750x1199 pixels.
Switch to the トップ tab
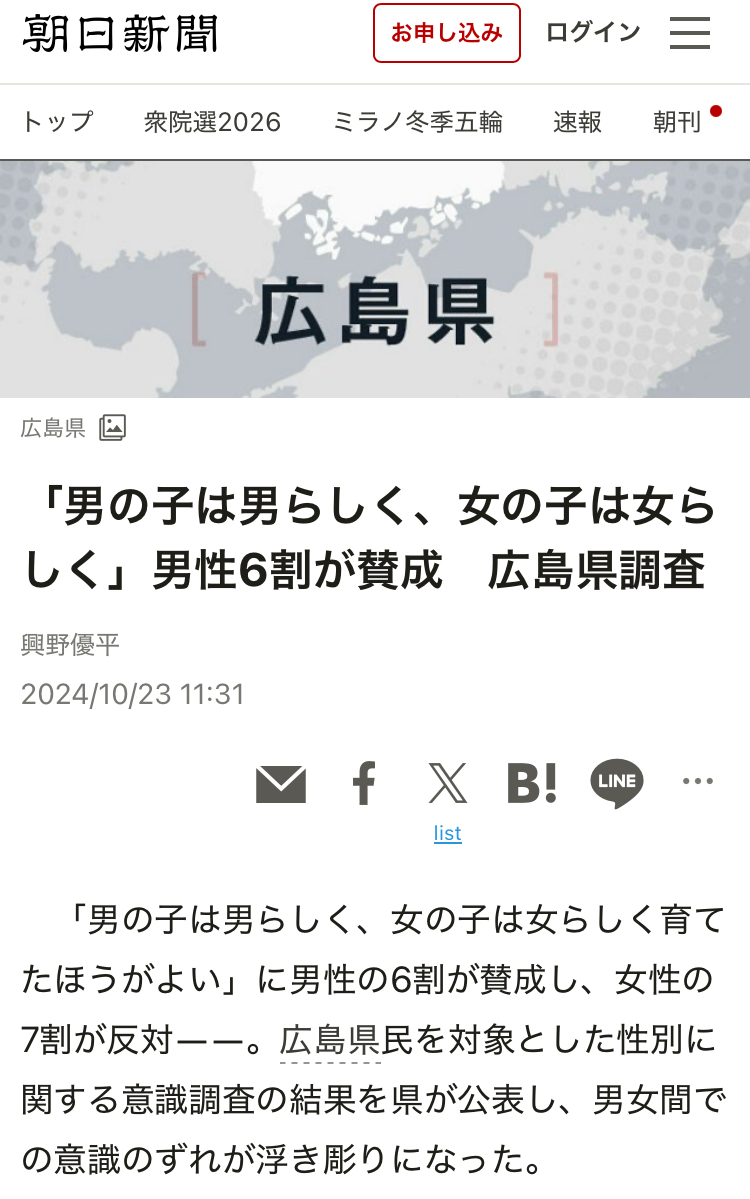57,122
